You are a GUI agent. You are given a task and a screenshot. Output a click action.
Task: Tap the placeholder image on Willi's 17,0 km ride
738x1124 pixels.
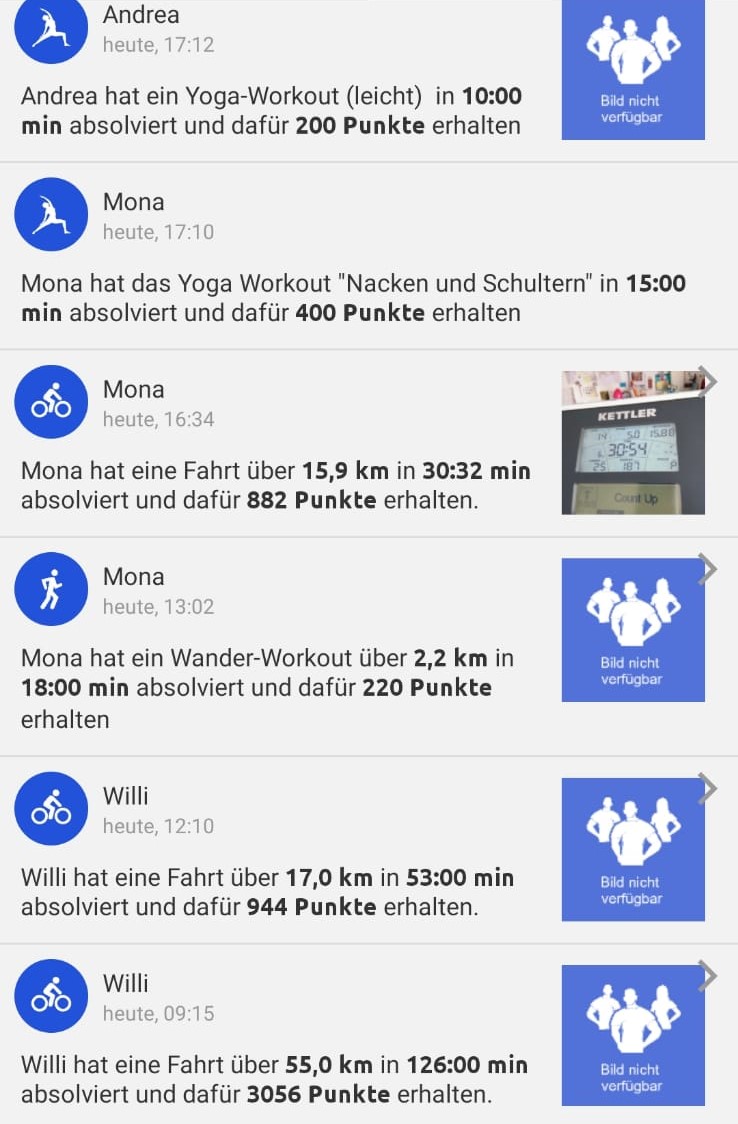tap(633, 849)
